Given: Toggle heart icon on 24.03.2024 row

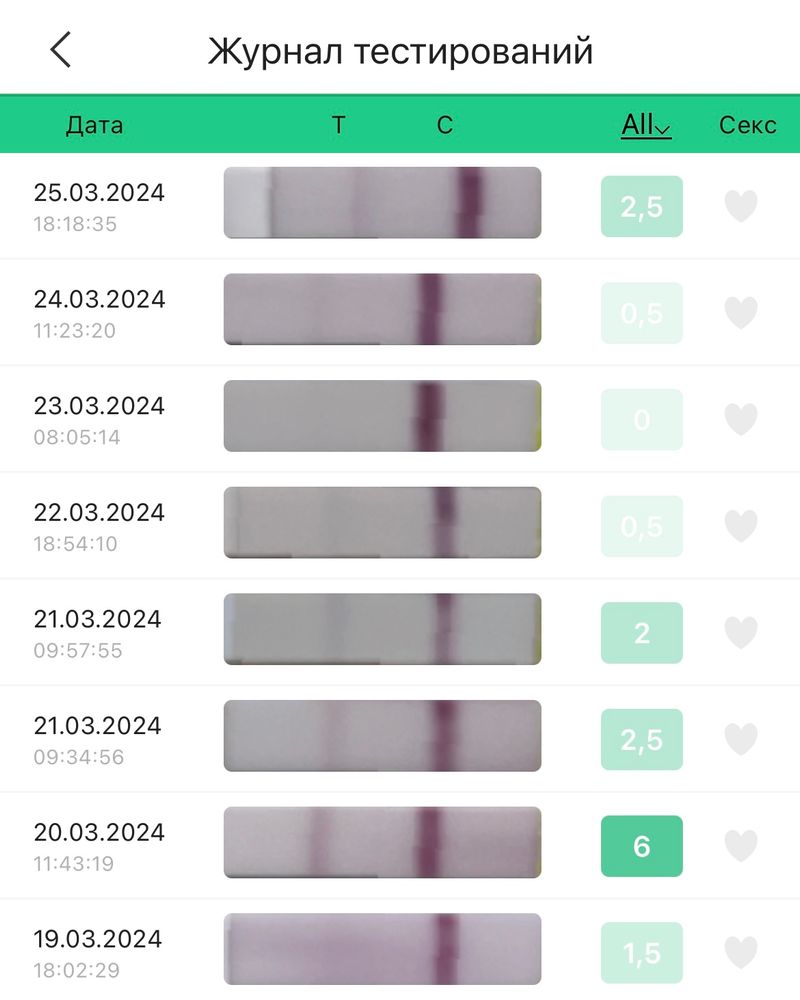Looking at the screenshot, I should tap(741, 313).
